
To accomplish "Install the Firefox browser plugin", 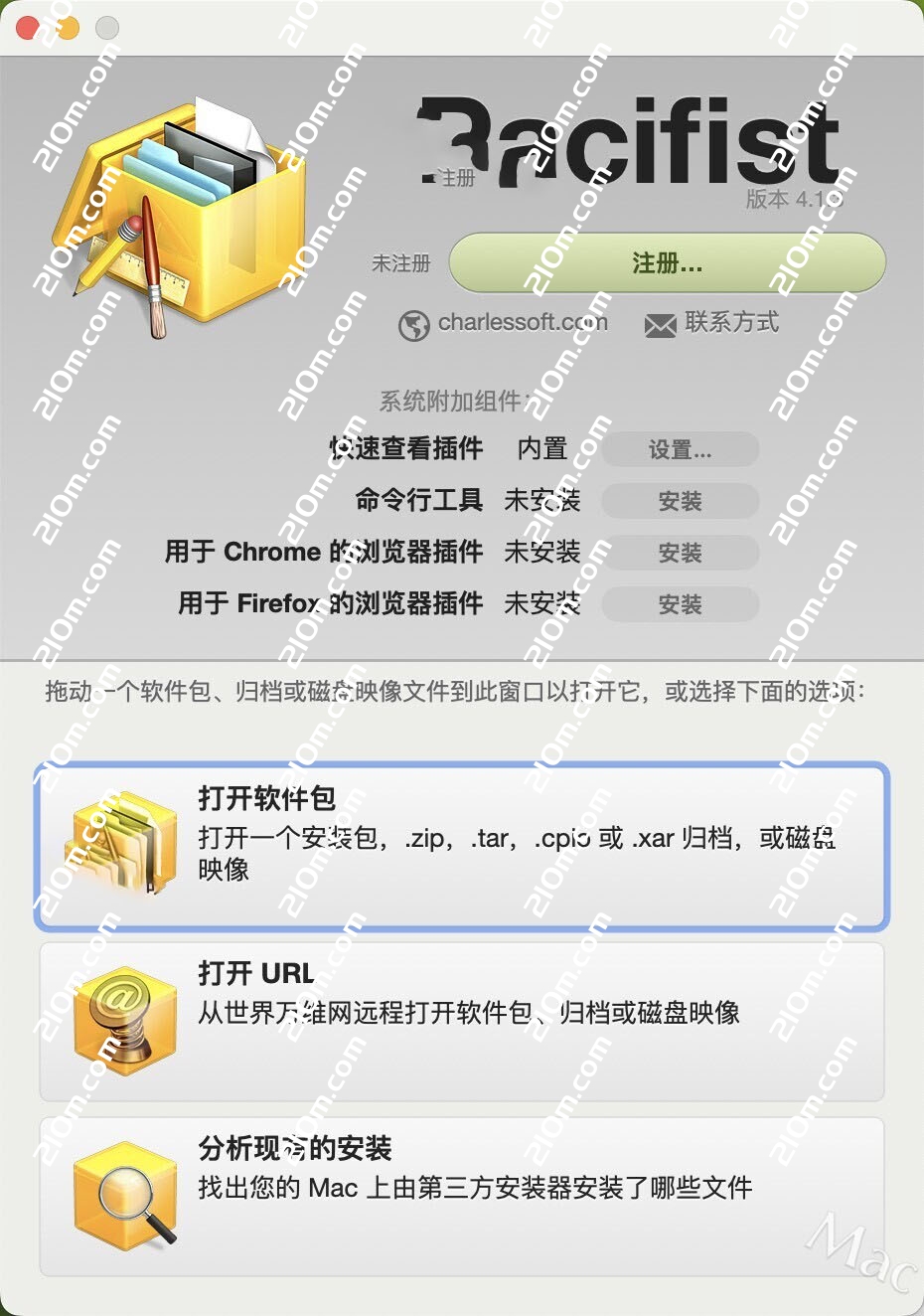I will [x=680, y=605].
